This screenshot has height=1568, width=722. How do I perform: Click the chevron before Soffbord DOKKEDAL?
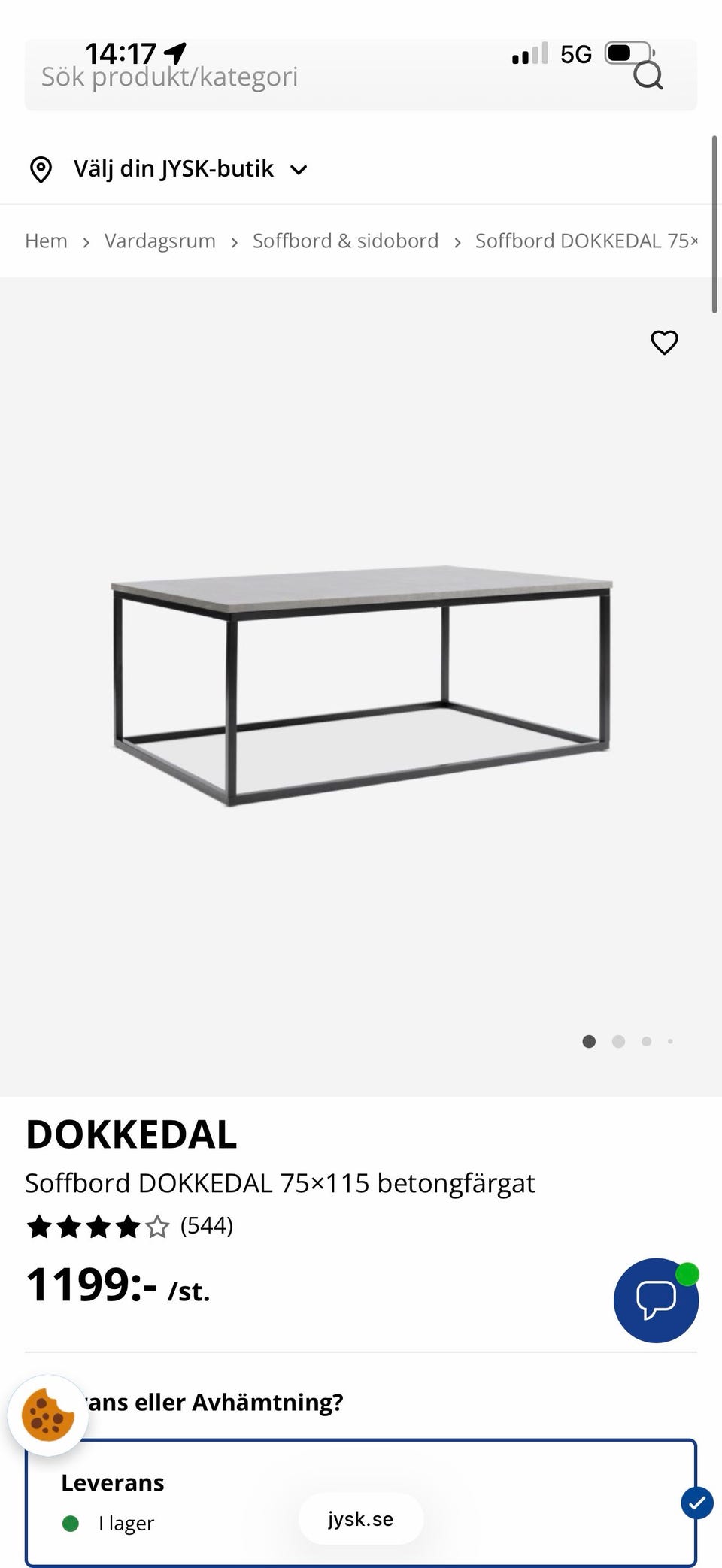[x=457, y=241]
